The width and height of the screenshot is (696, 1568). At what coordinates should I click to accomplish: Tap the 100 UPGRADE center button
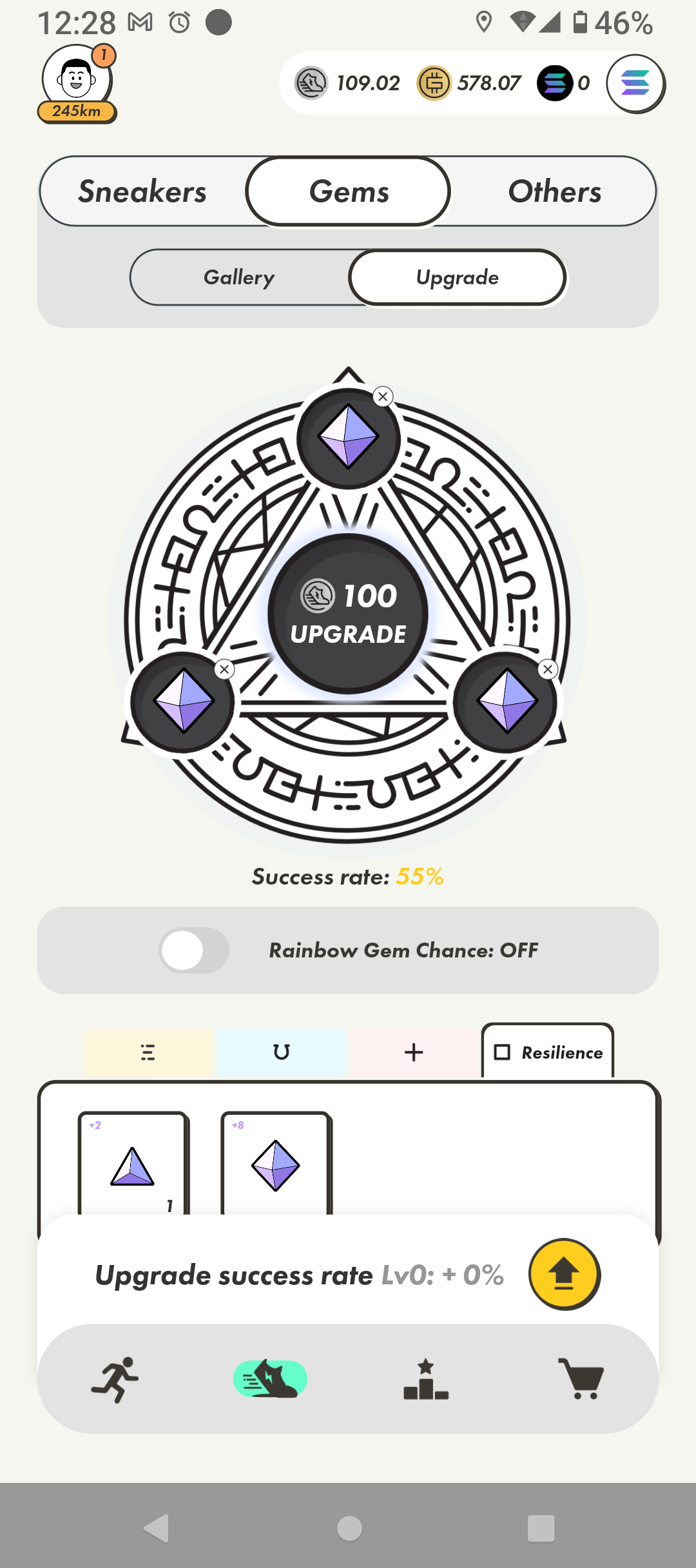click(348, 614)
